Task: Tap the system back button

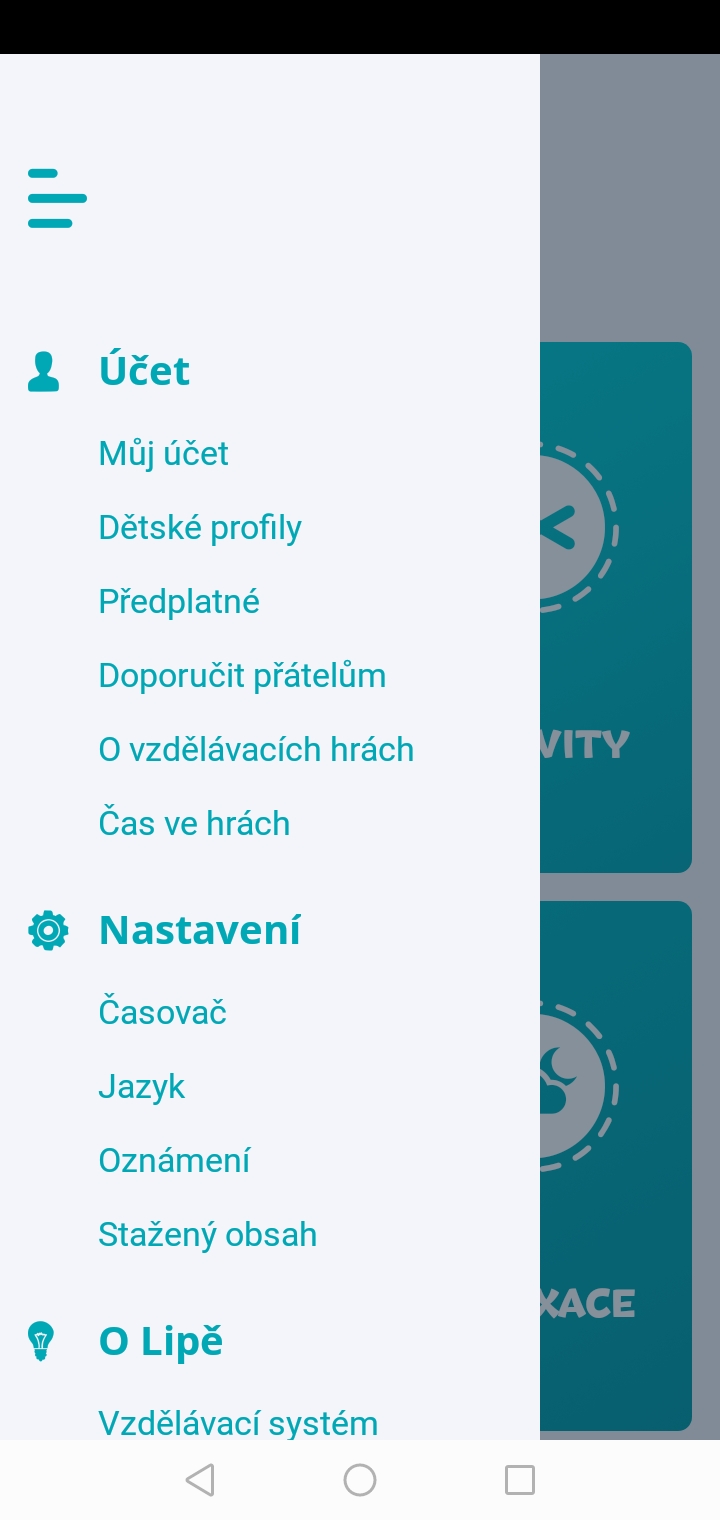Action: 200,1480
